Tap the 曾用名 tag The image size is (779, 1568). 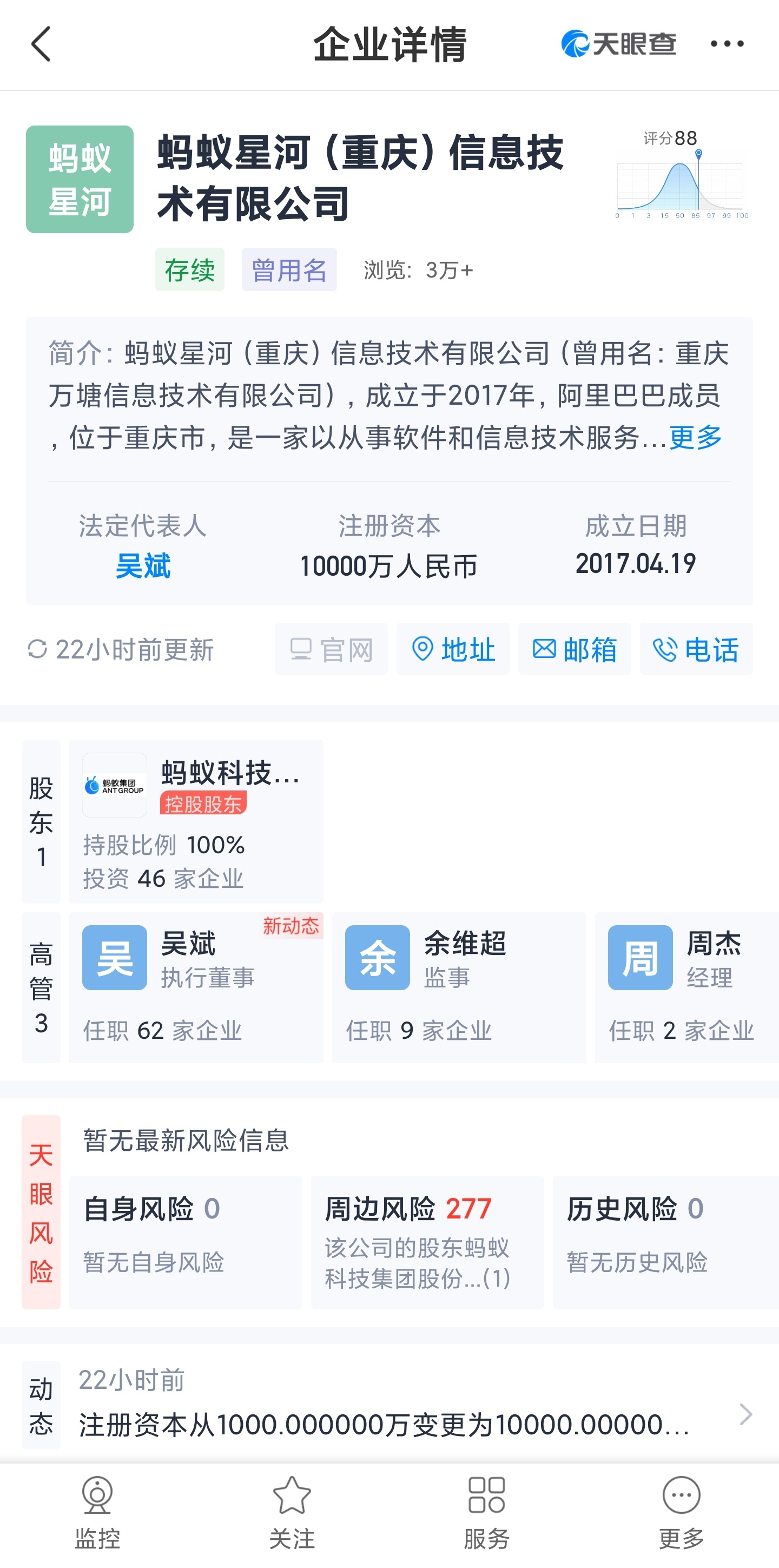289,269
